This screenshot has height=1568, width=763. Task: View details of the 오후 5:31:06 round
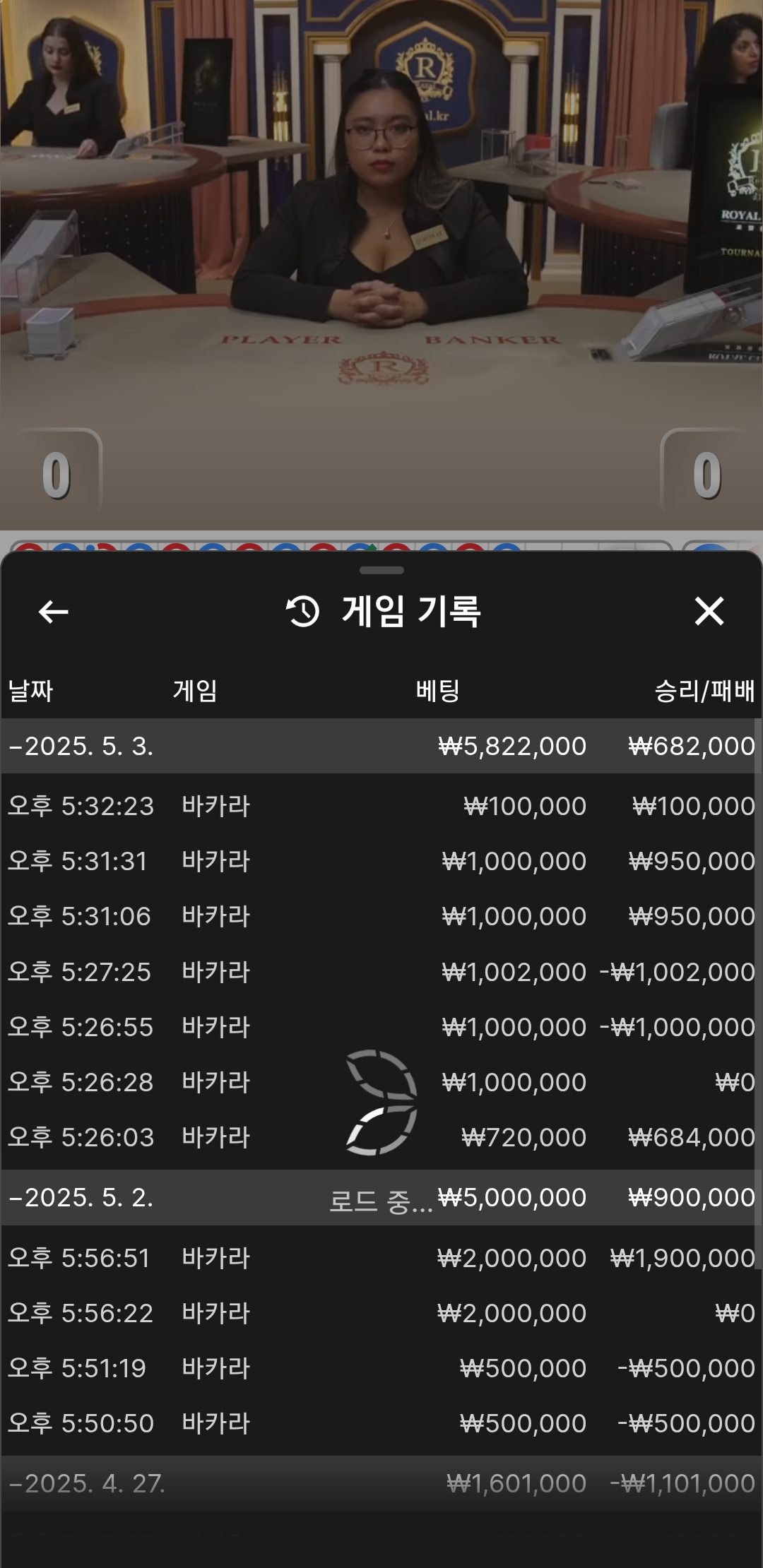tap(381, 916)
